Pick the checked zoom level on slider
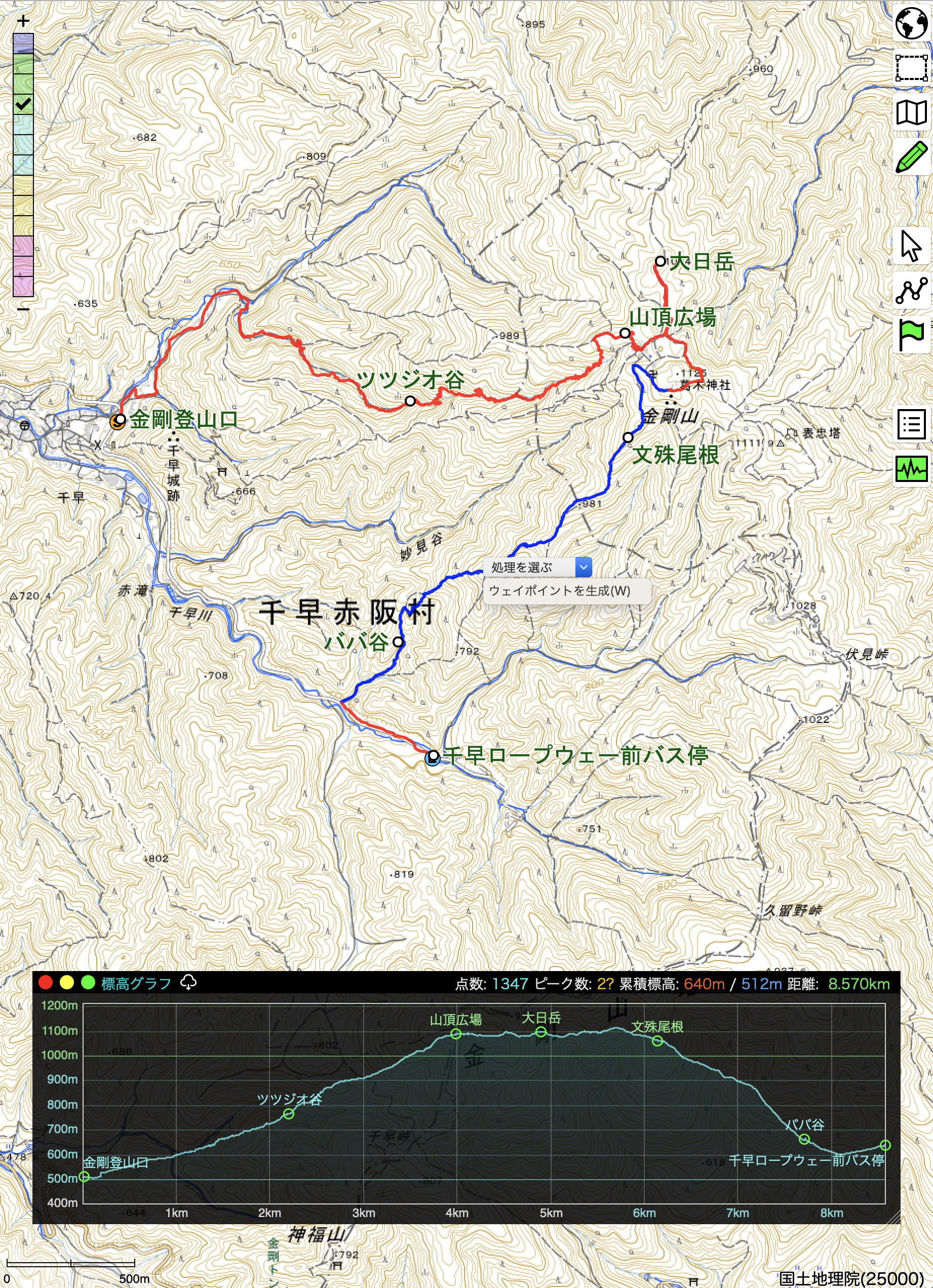The width and height of the screenshot is (933, 1288). 23,104
